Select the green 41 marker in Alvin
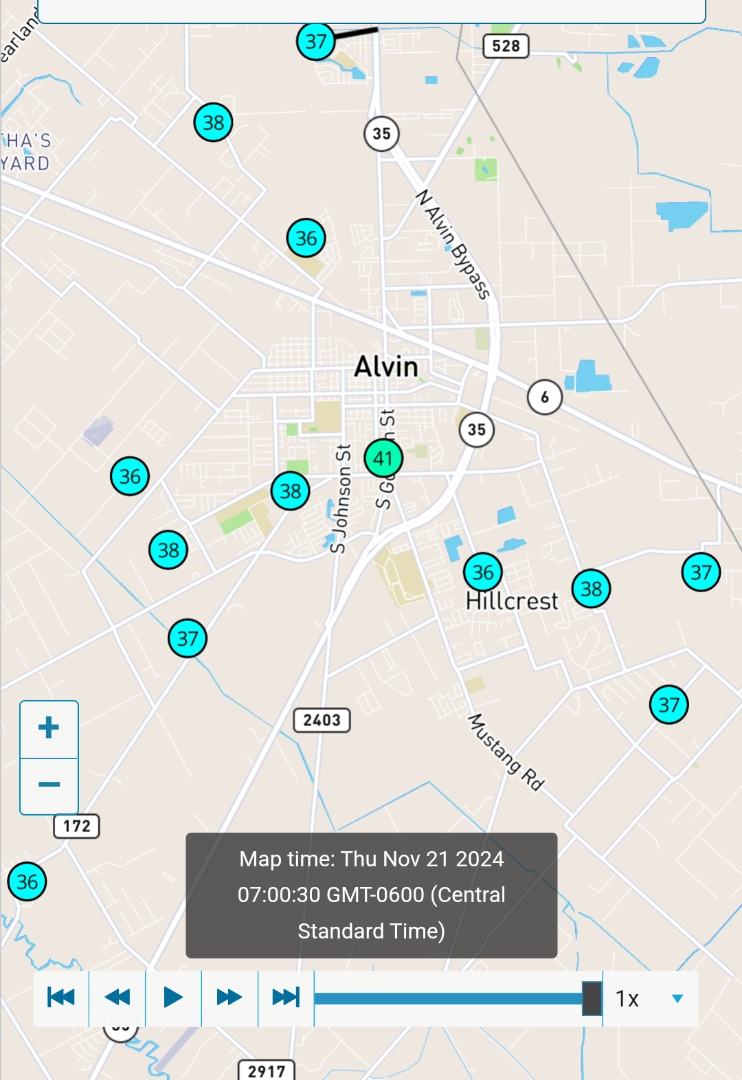This screenshot has height=1080, width=742. click(383, 459)
